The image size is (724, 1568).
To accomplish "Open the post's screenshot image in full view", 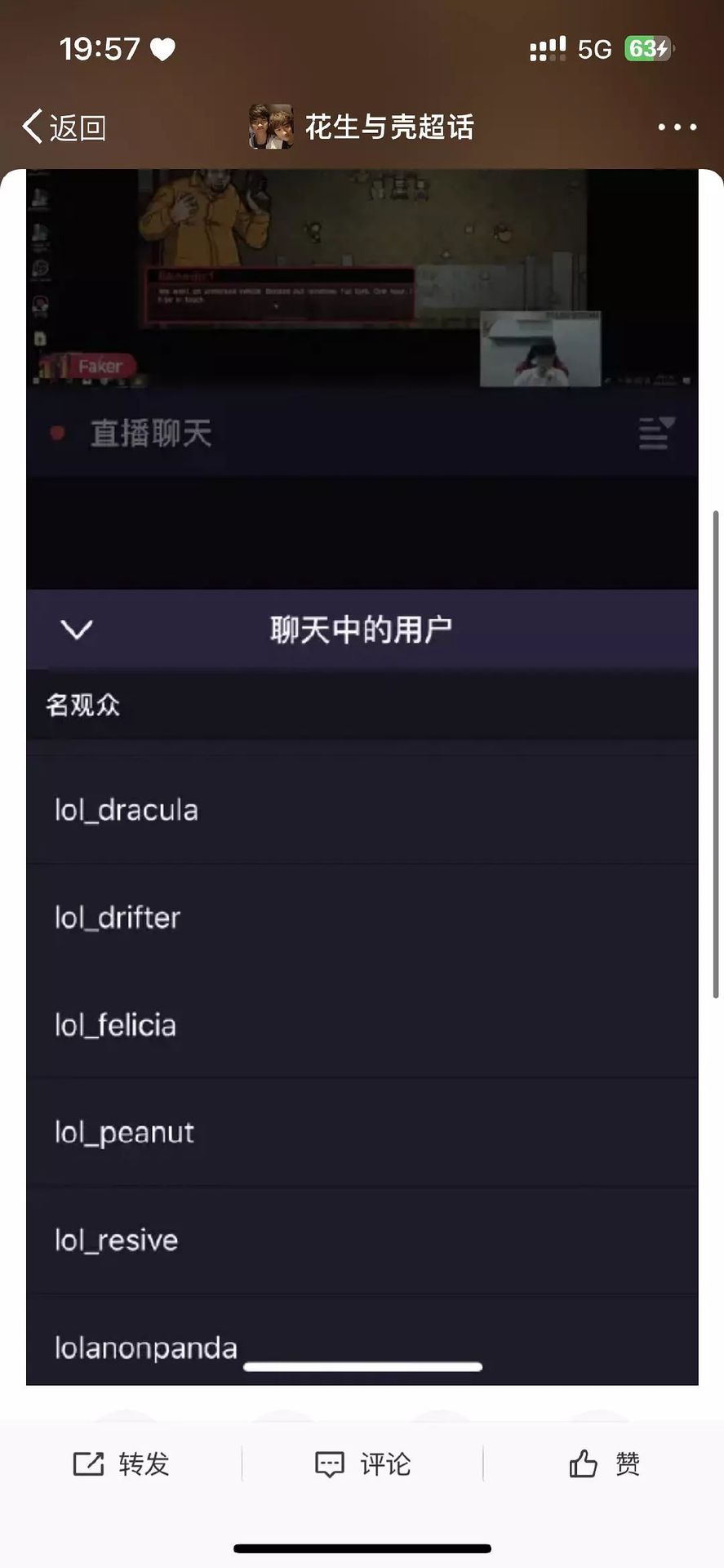I will (x=362, y=777).
